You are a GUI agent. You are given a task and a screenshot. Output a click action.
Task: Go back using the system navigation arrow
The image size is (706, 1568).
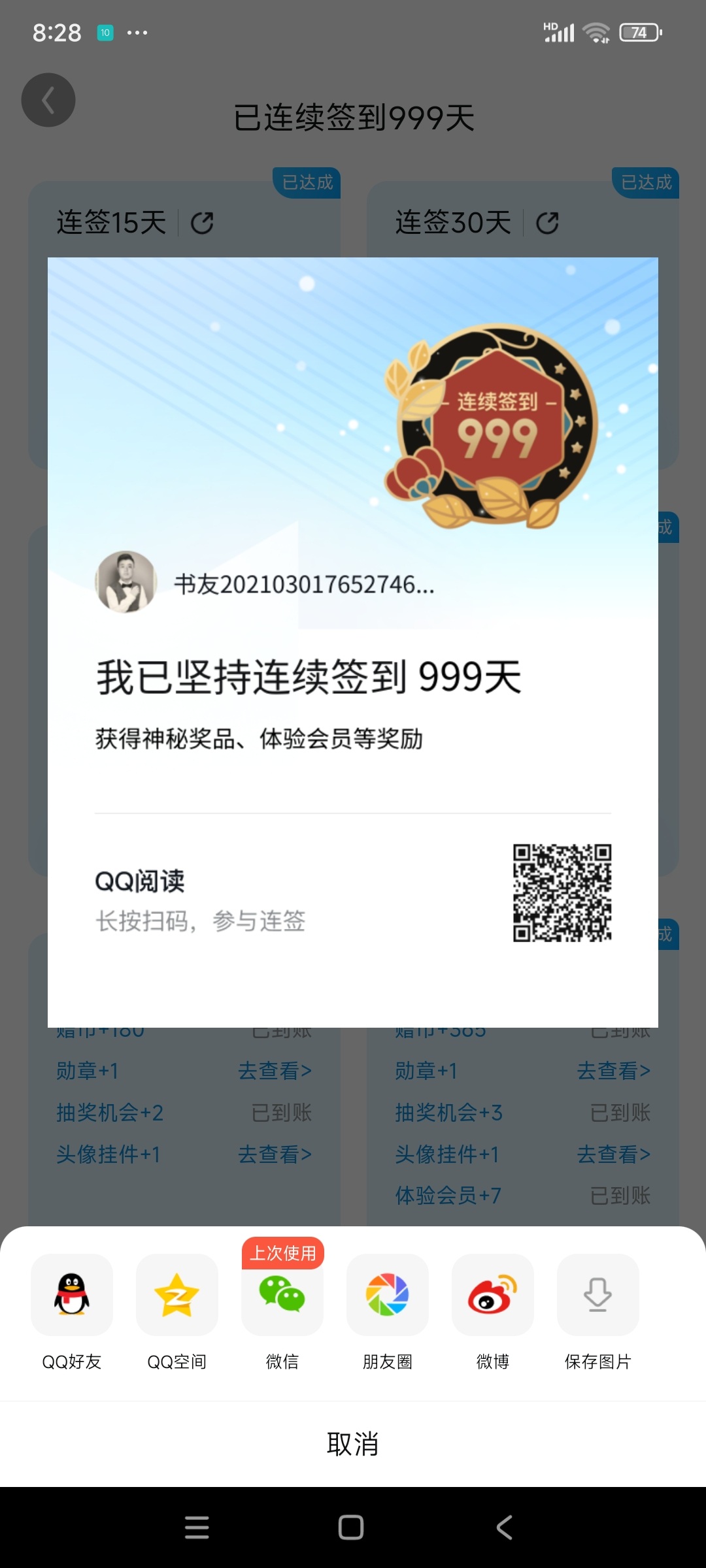pyautogui.click(x=504, y=1527)
